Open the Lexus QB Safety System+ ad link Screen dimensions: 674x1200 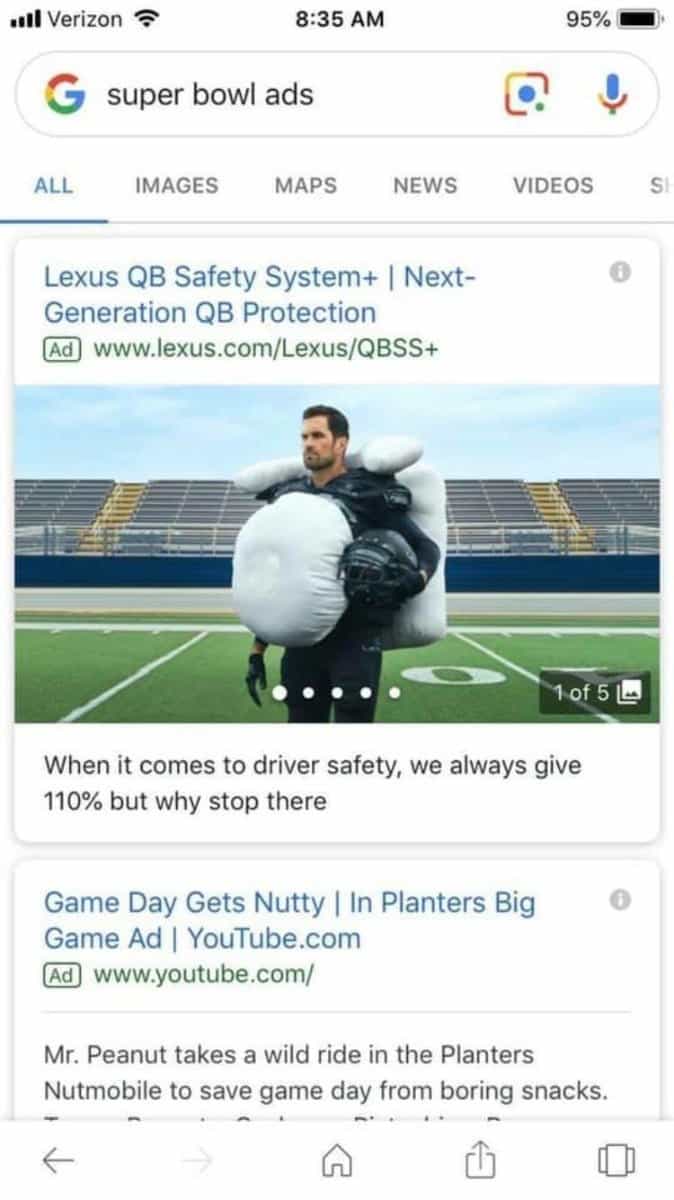click(260, 294)
